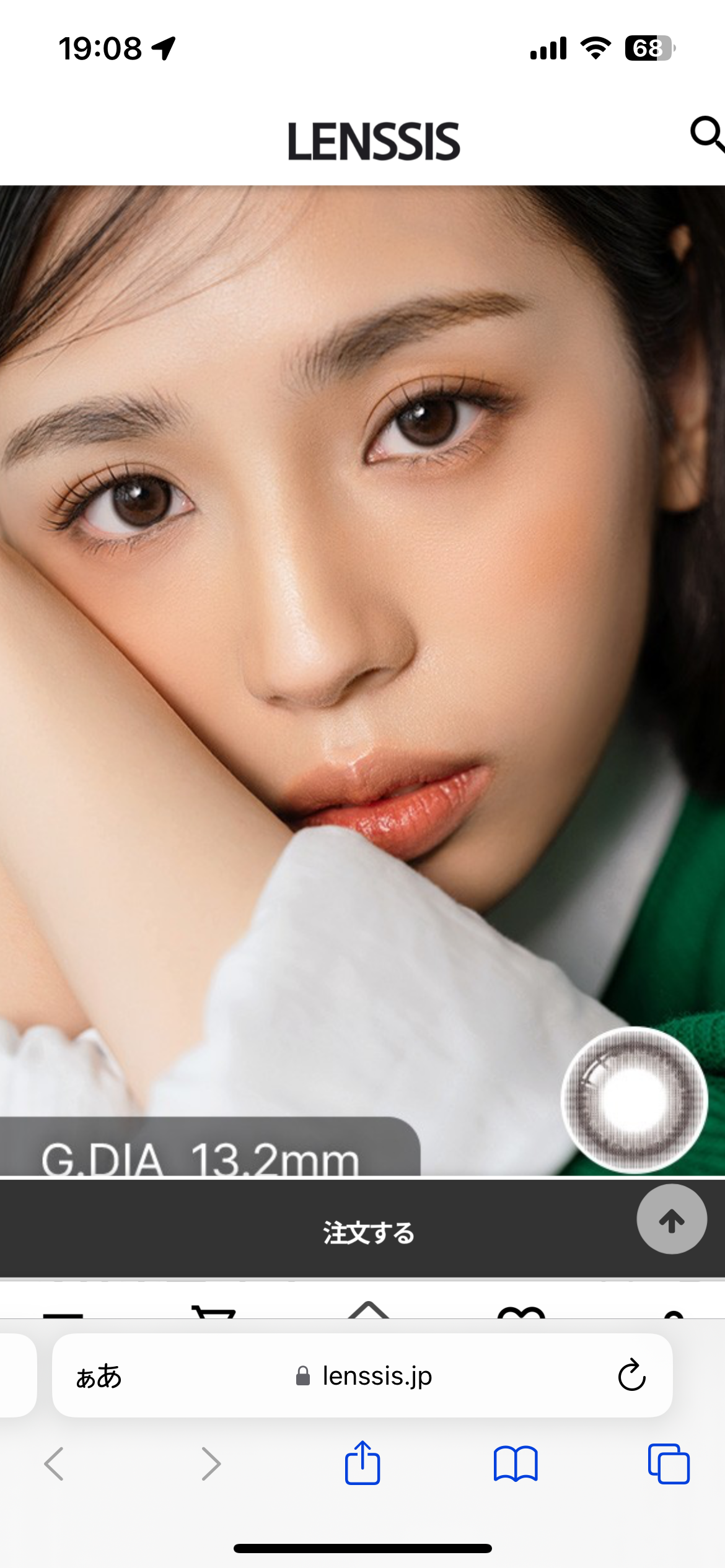Share this page from Safari toolbar
Image resolution: width=725 pixels, height=1568 pixels.
362,1464
